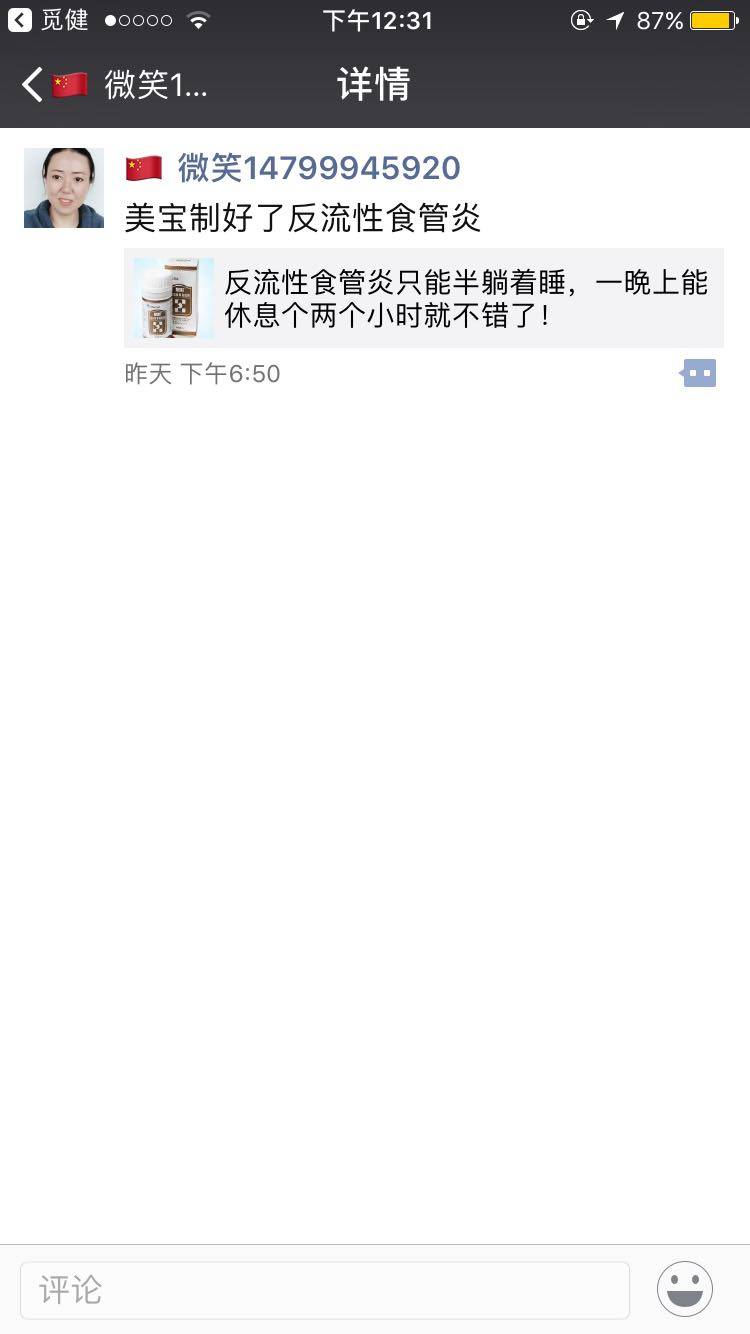Return to 觅健 app from status bar
Image resolution: width=750 pixels, height=1334 pixels.
pos(48,20)
